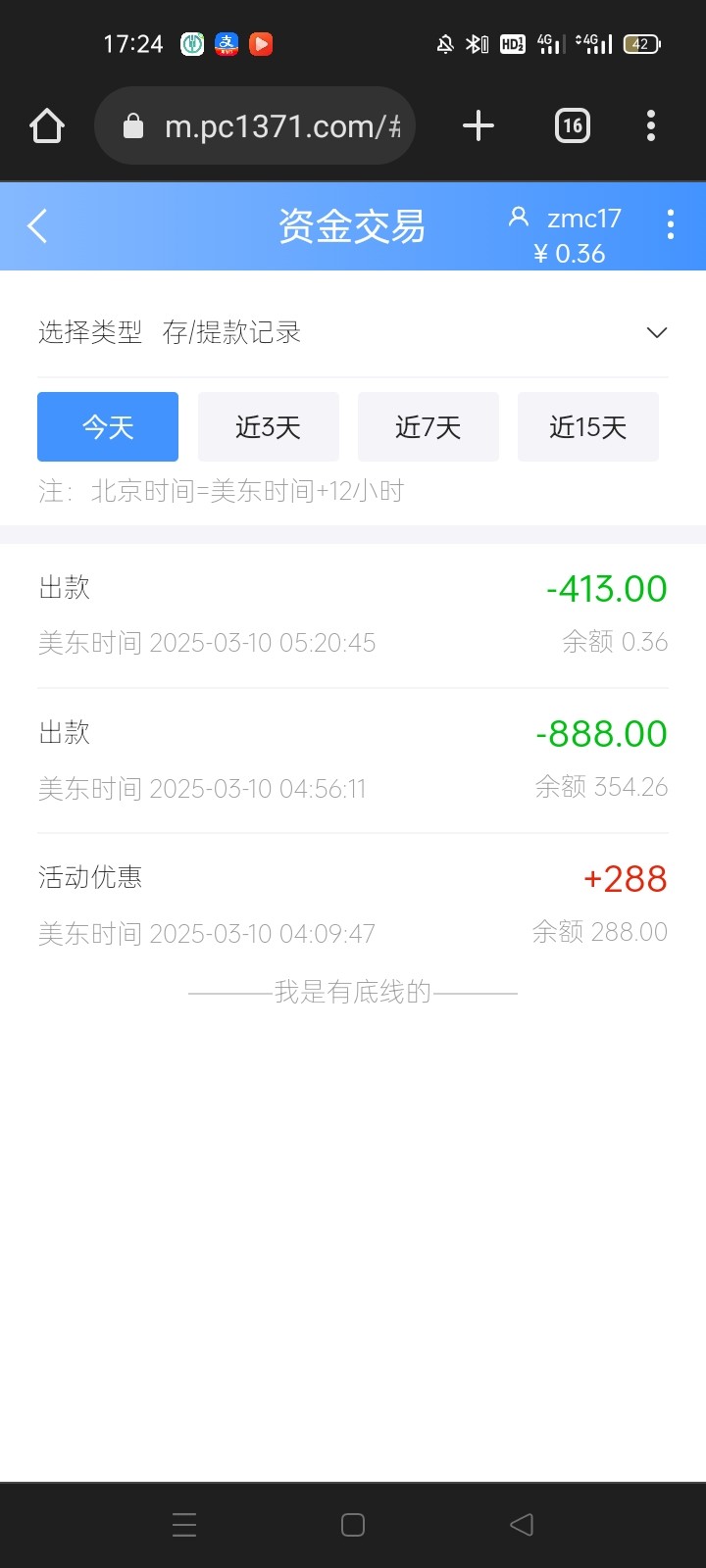
Task: Select the 今天 date filter
Action: tap(108, 427)
